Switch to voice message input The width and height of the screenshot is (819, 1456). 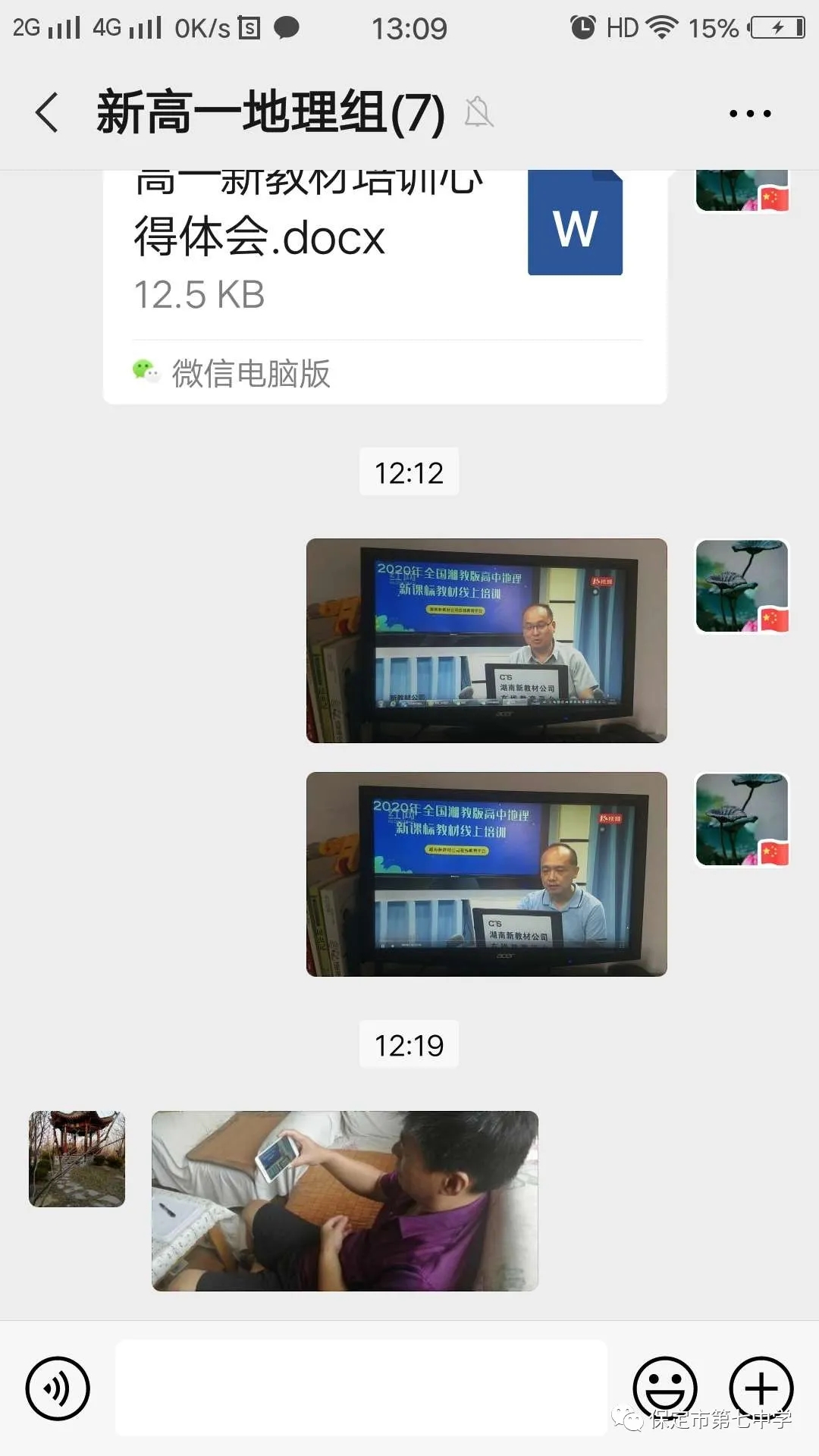(58, 1389)
